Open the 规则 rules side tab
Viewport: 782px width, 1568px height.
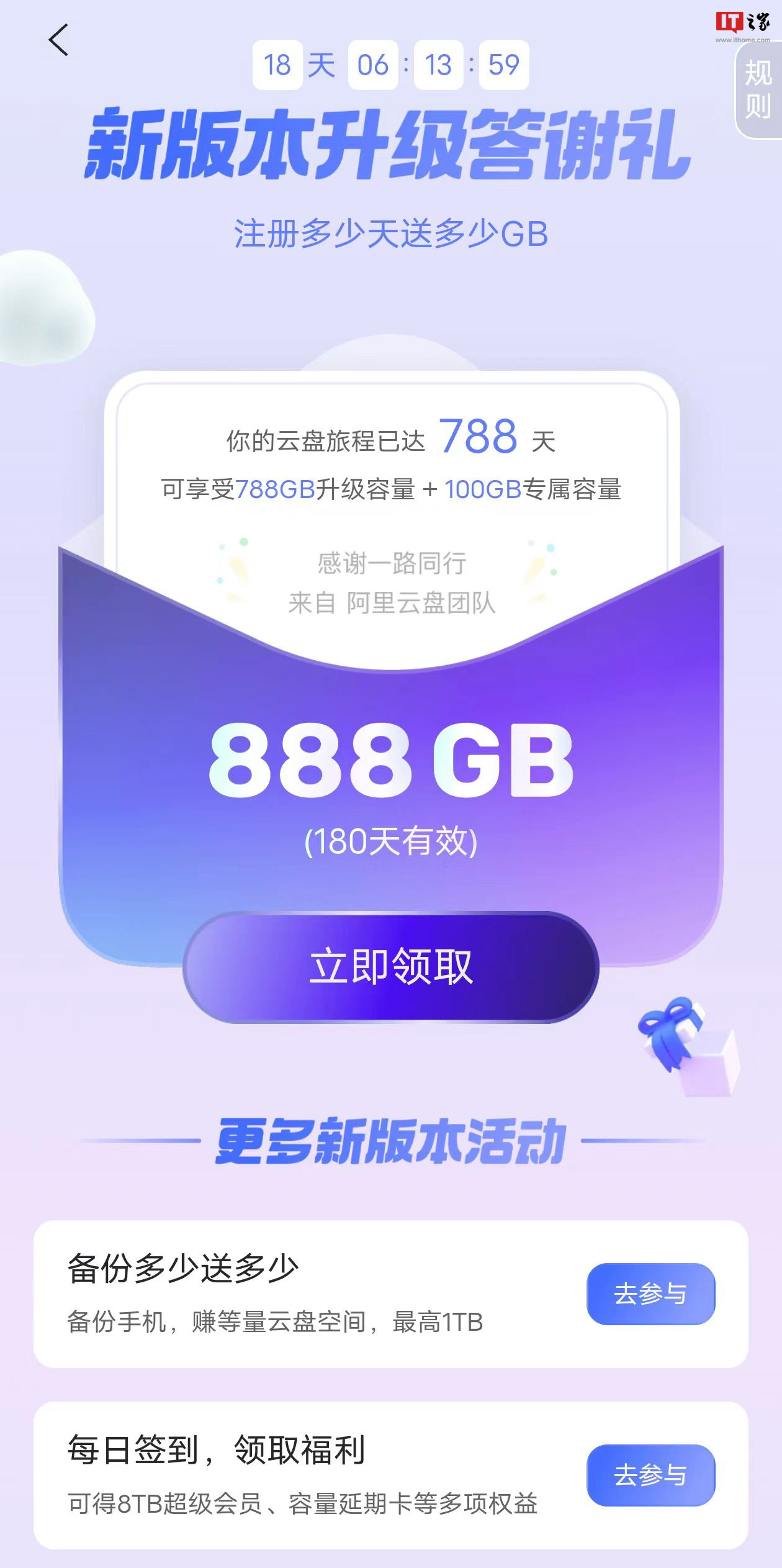(758, 90)
